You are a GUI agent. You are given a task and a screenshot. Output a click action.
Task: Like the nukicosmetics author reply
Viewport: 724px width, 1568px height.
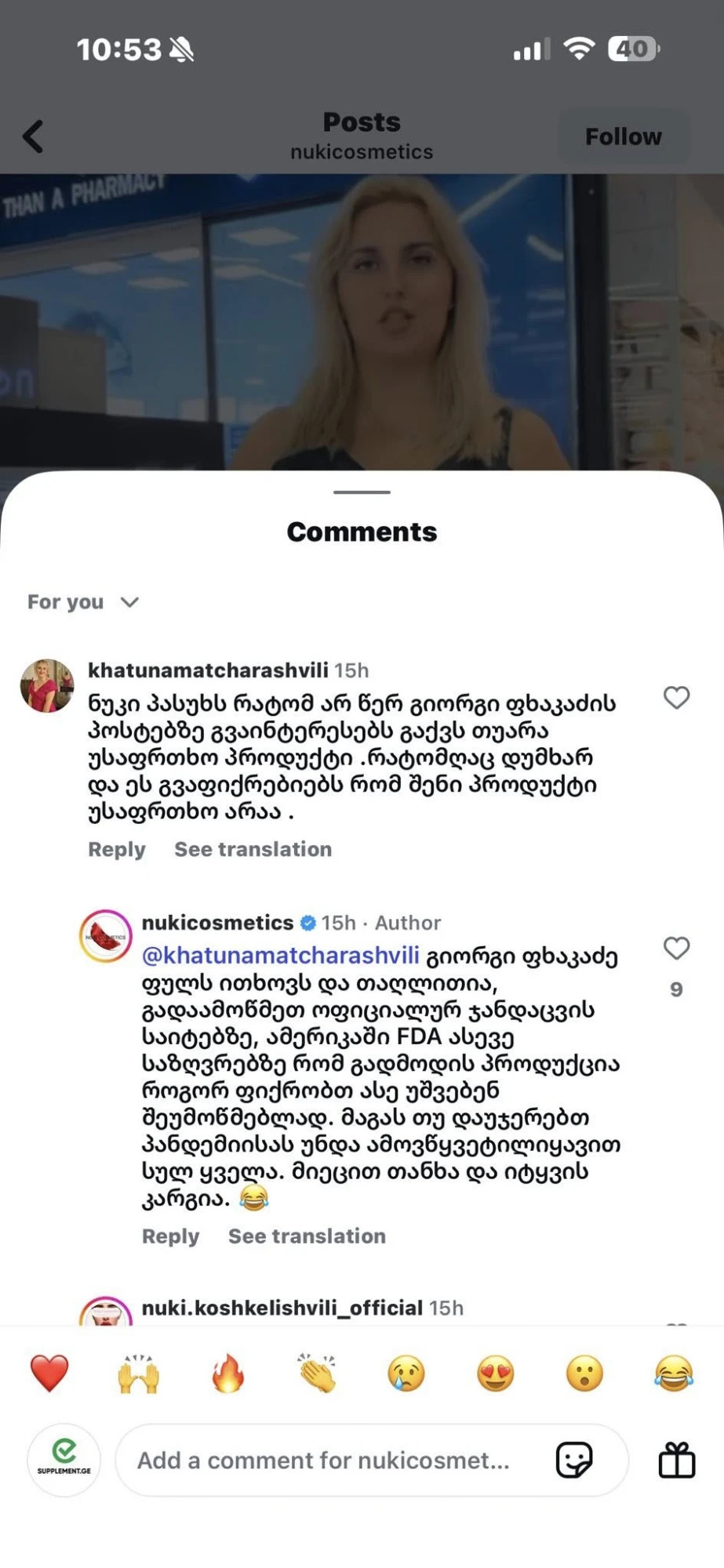coord(676,948)
